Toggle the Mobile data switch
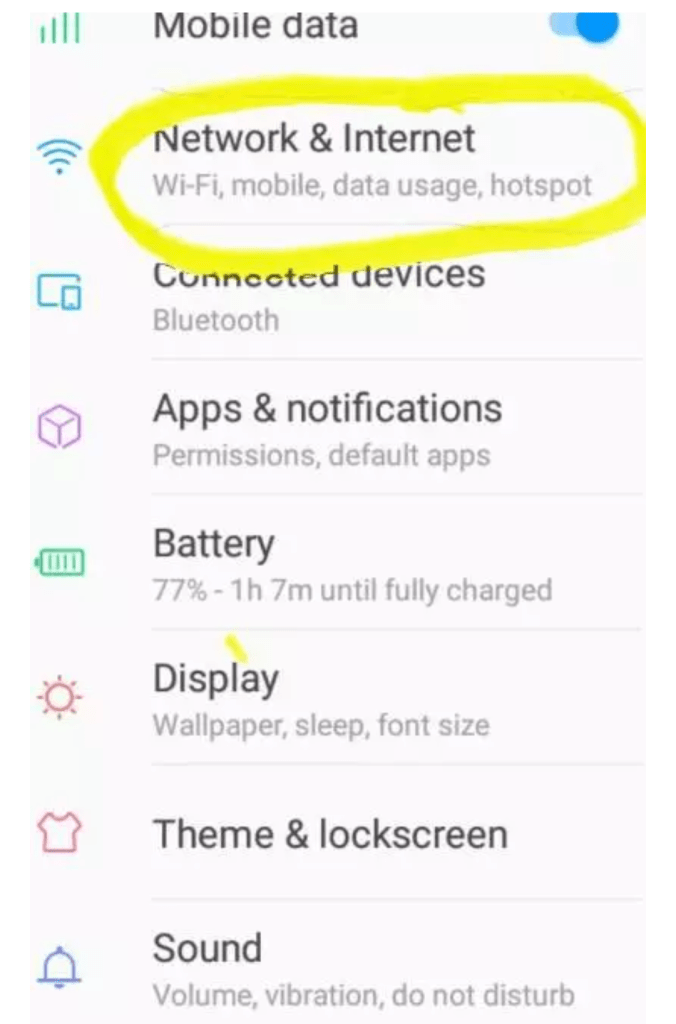676x1024 pixels. click(585, 25)
